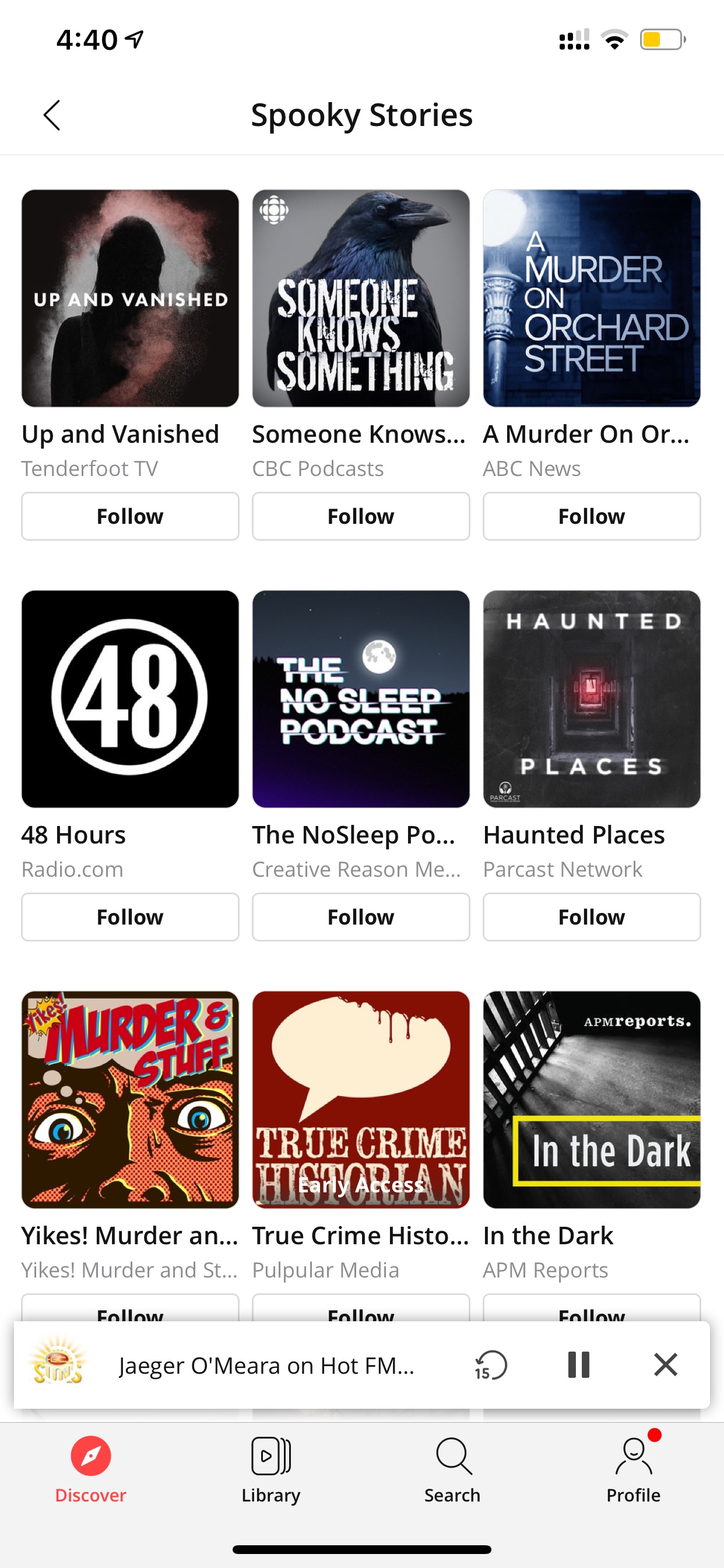724x1568 pixels.
Task: Open True Crime Historian podcast tile
Action: 361,1100
